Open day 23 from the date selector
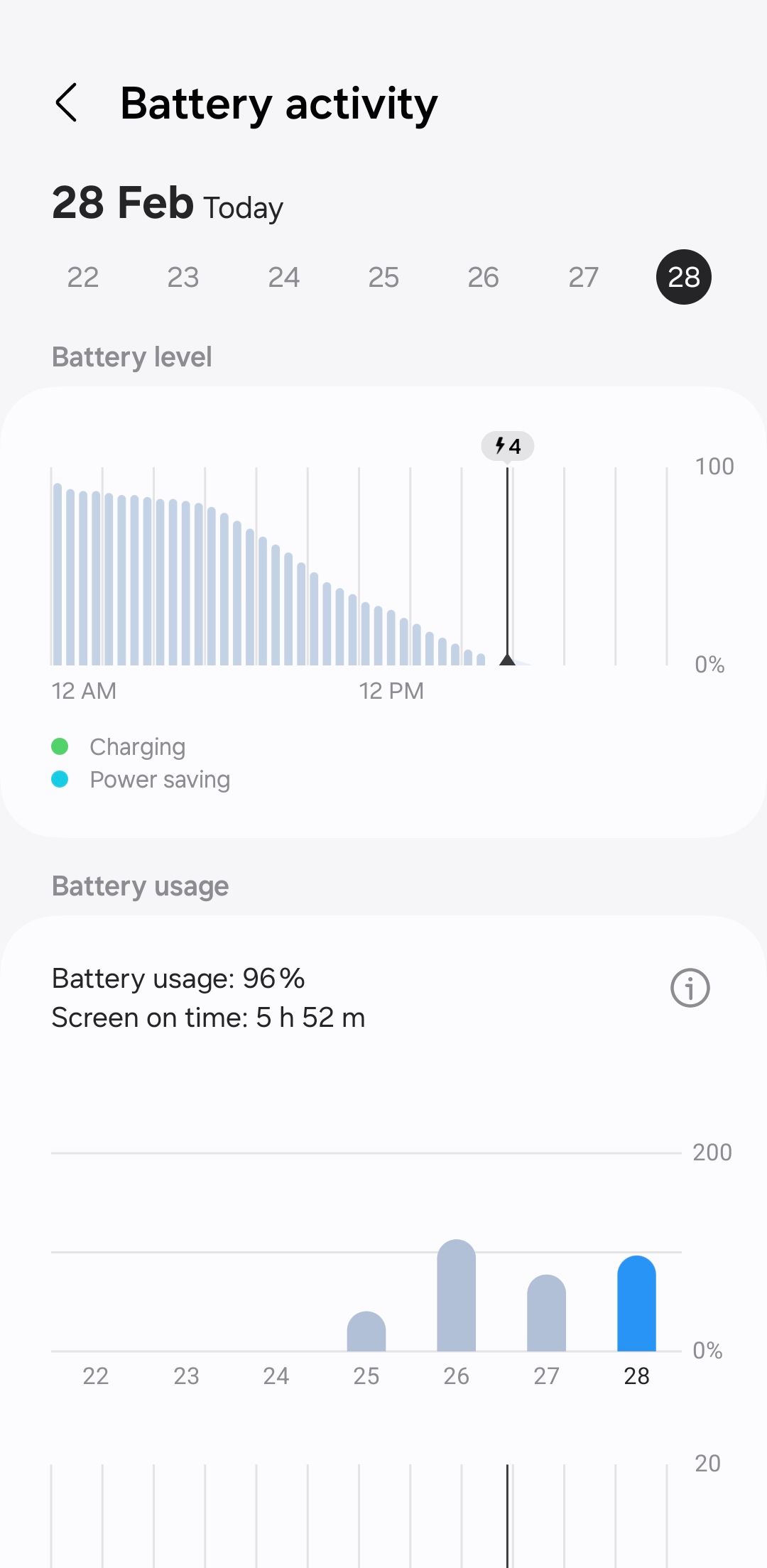Screen dimensions: 767x1568 pyautogui.click(x=183, y=277)
